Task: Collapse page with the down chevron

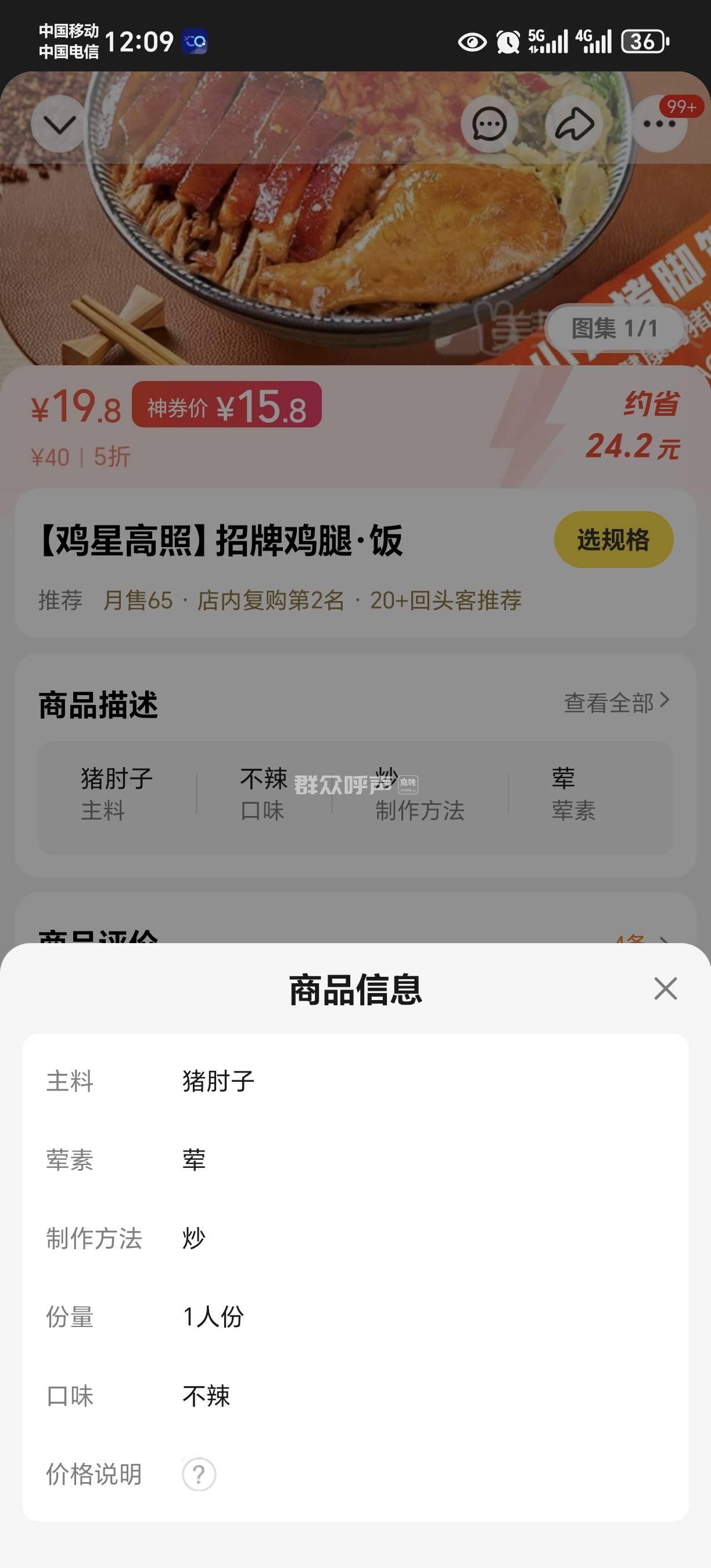Action: 60,124
